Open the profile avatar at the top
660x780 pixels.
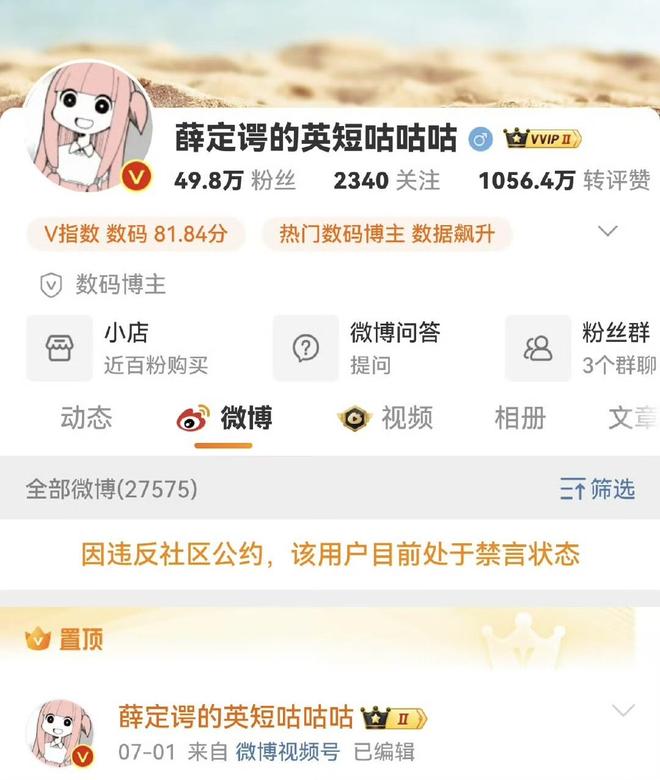coord(88,128)
